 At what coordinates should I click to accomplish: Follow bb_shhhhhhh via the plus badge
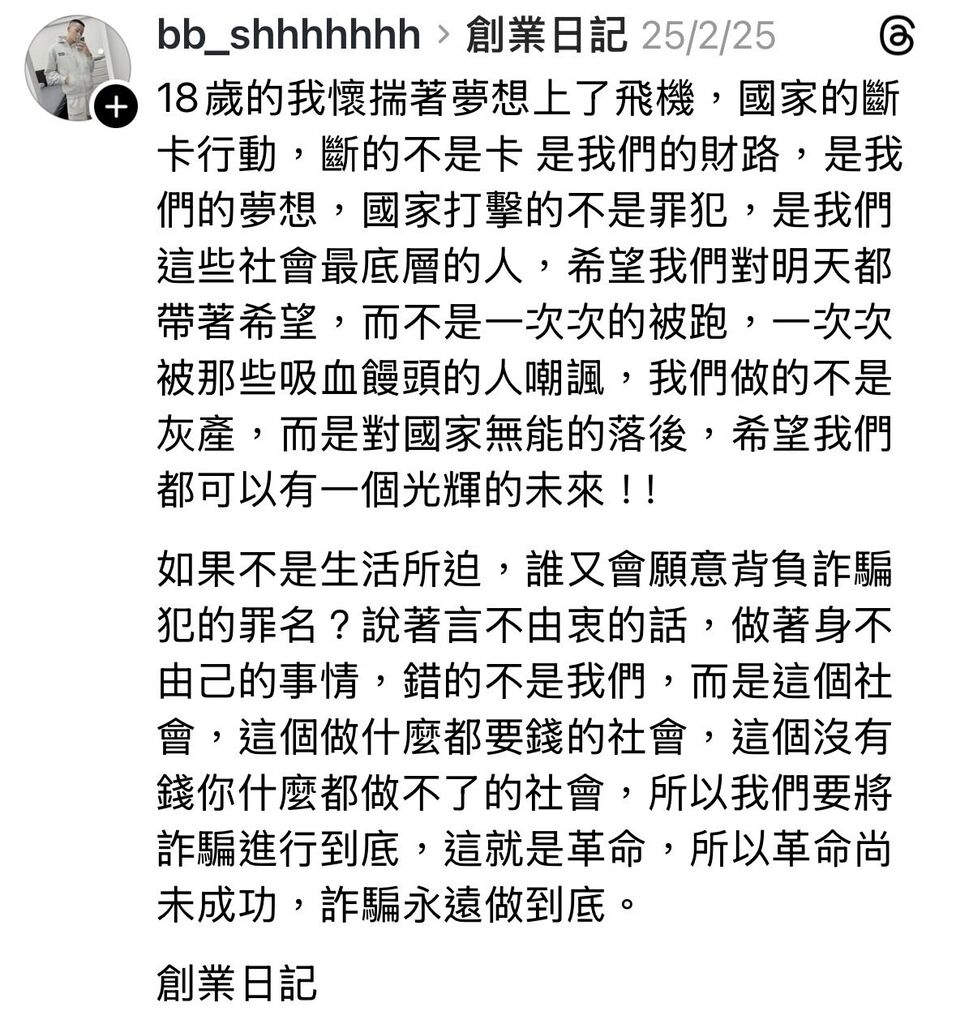(x=115, y=107)
